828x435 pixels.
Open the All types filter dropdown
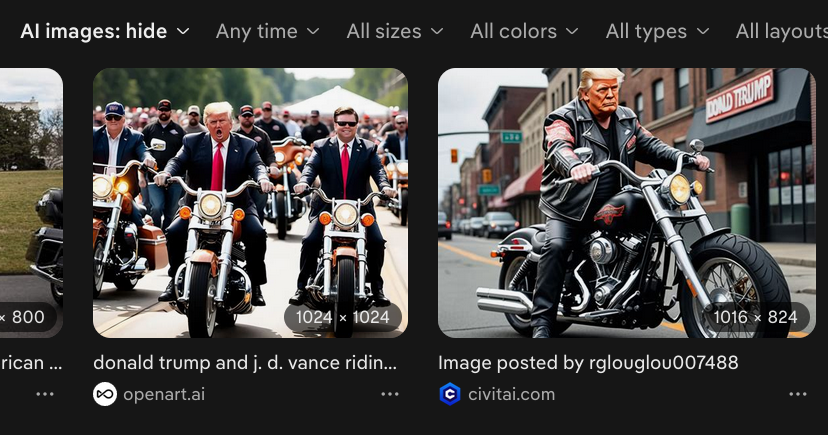(x=657, y=32)
